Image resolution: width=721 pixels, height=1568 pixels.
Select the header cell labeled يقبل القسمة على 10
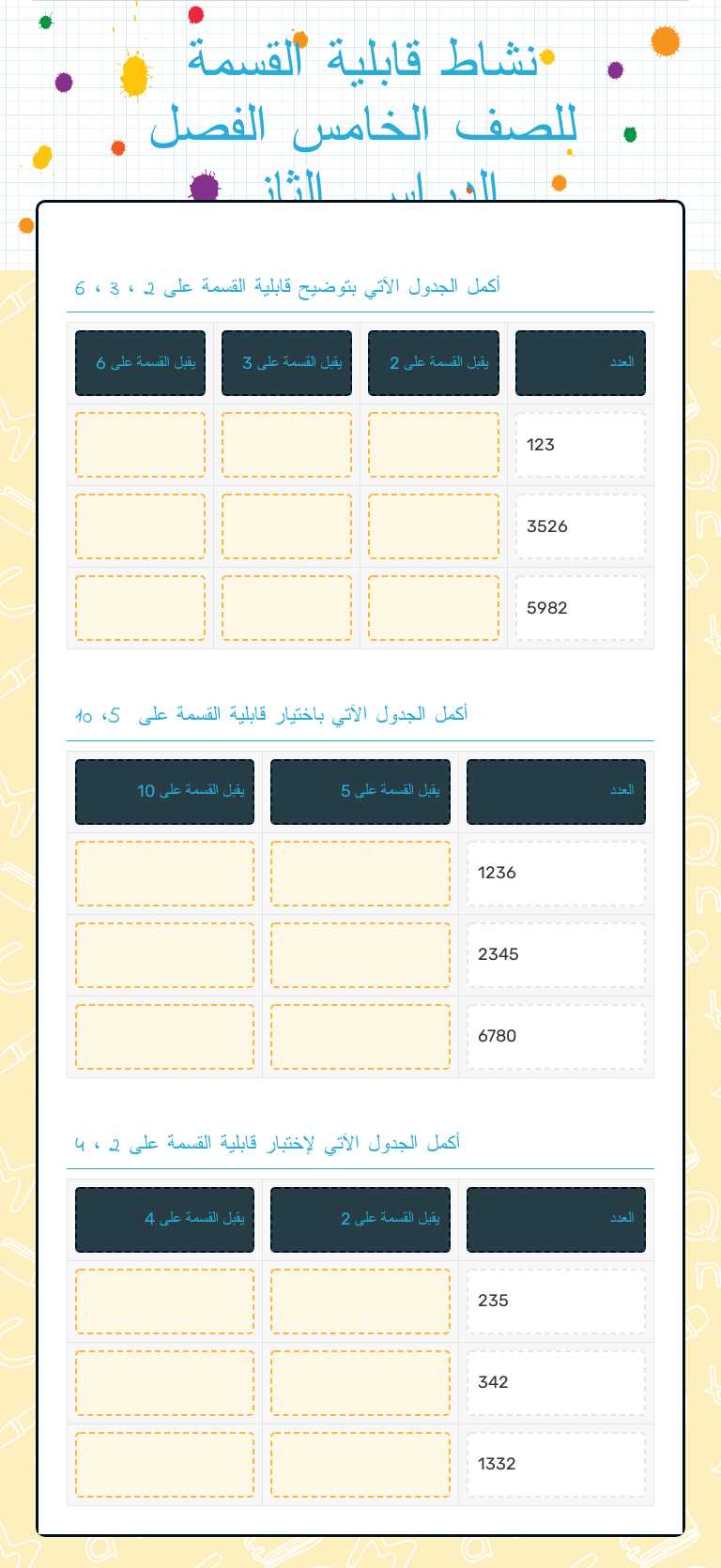click(x=163, y=791)
